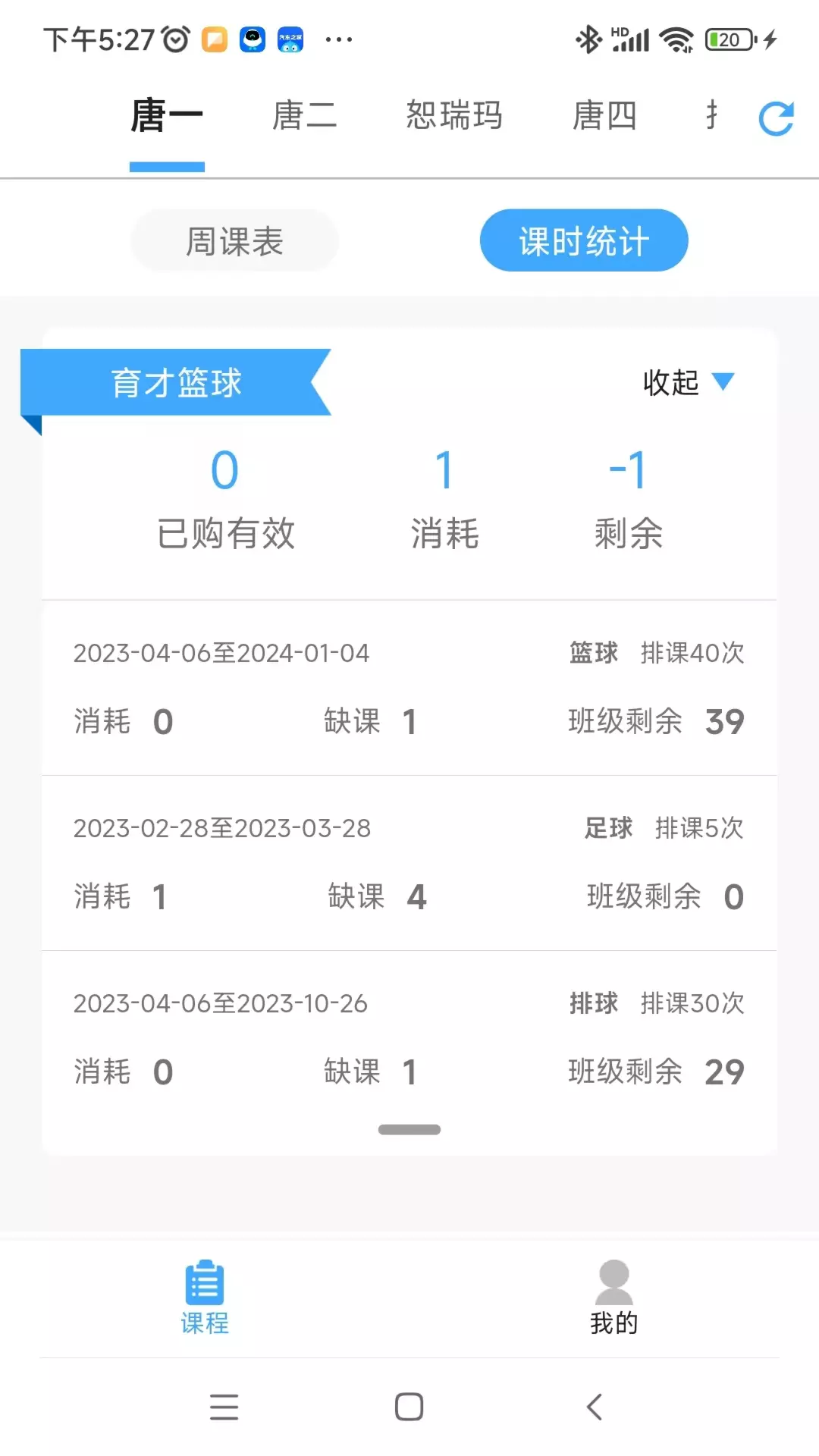Open the 唐四 tab
The width and height of the screenshot is (819, 1456).
tap(604, 116)
